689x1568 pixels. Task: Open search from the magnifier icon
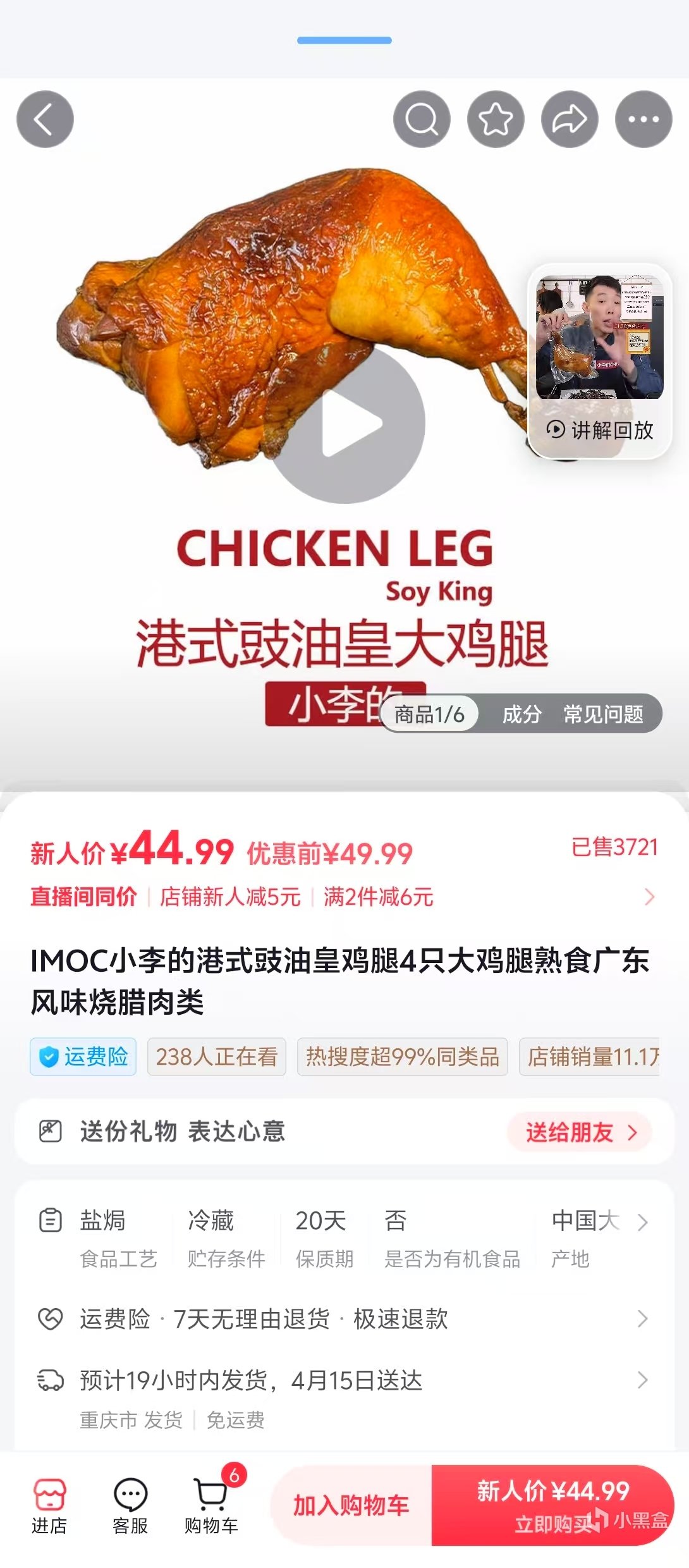tap(422, 119)
